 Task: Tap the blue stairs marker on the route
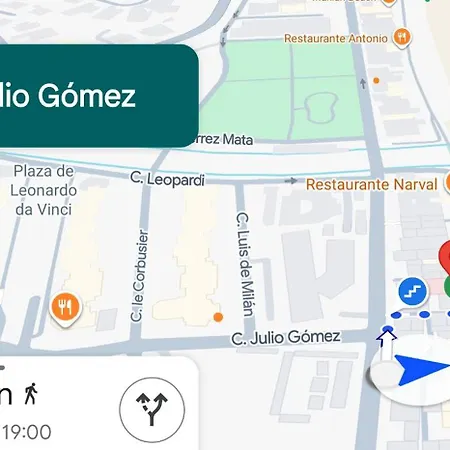point(412,292)
